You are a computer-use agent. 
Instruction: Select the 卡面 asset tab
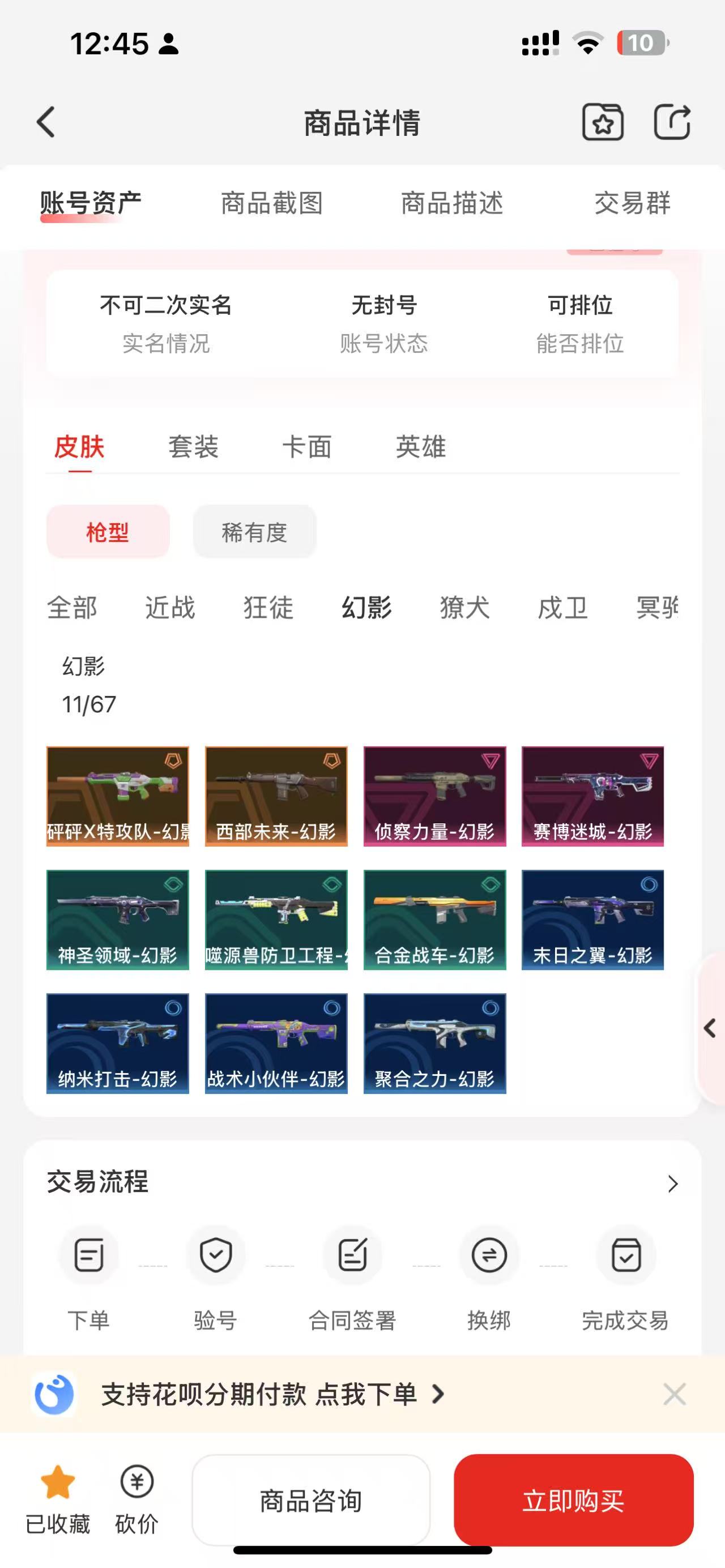click(307, 447)
